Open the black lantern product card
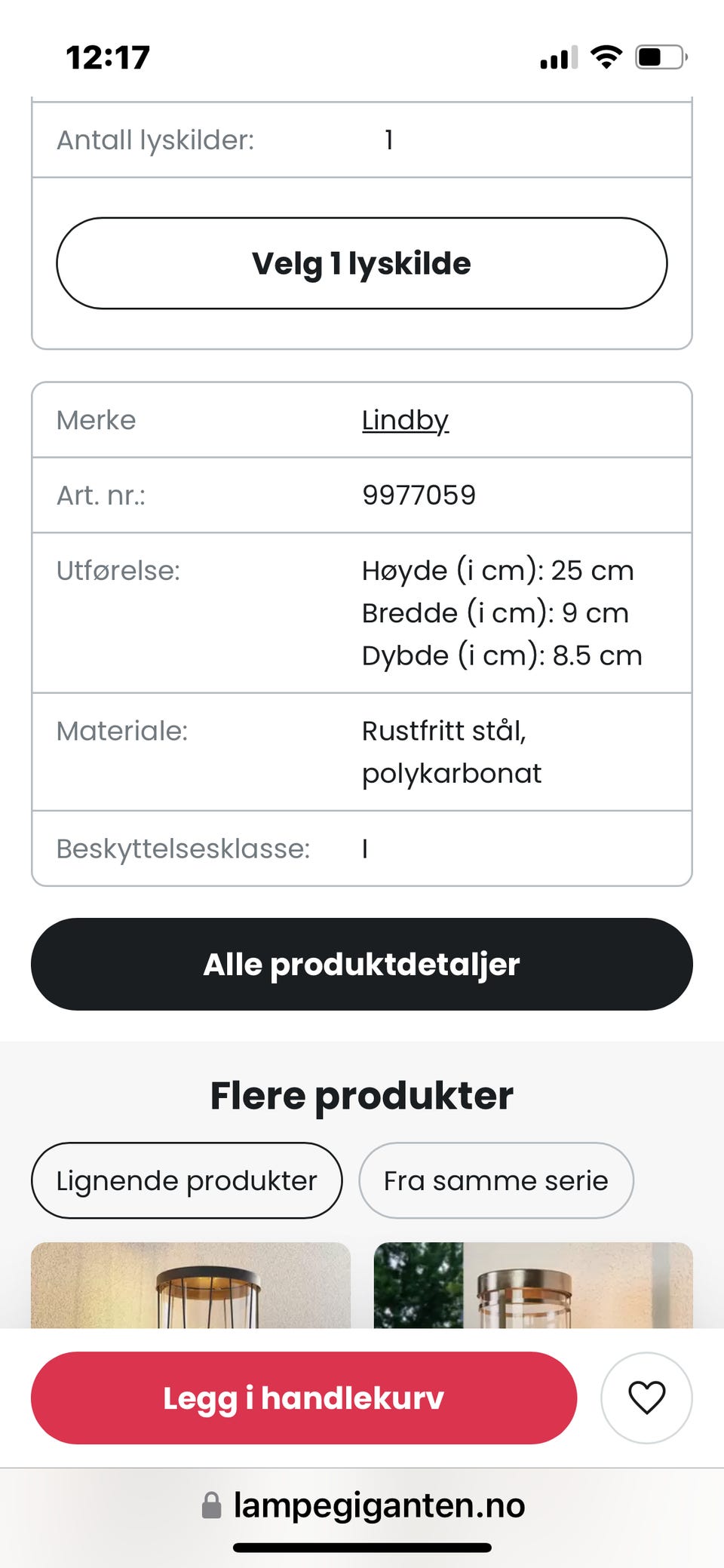 point(191,1285)
